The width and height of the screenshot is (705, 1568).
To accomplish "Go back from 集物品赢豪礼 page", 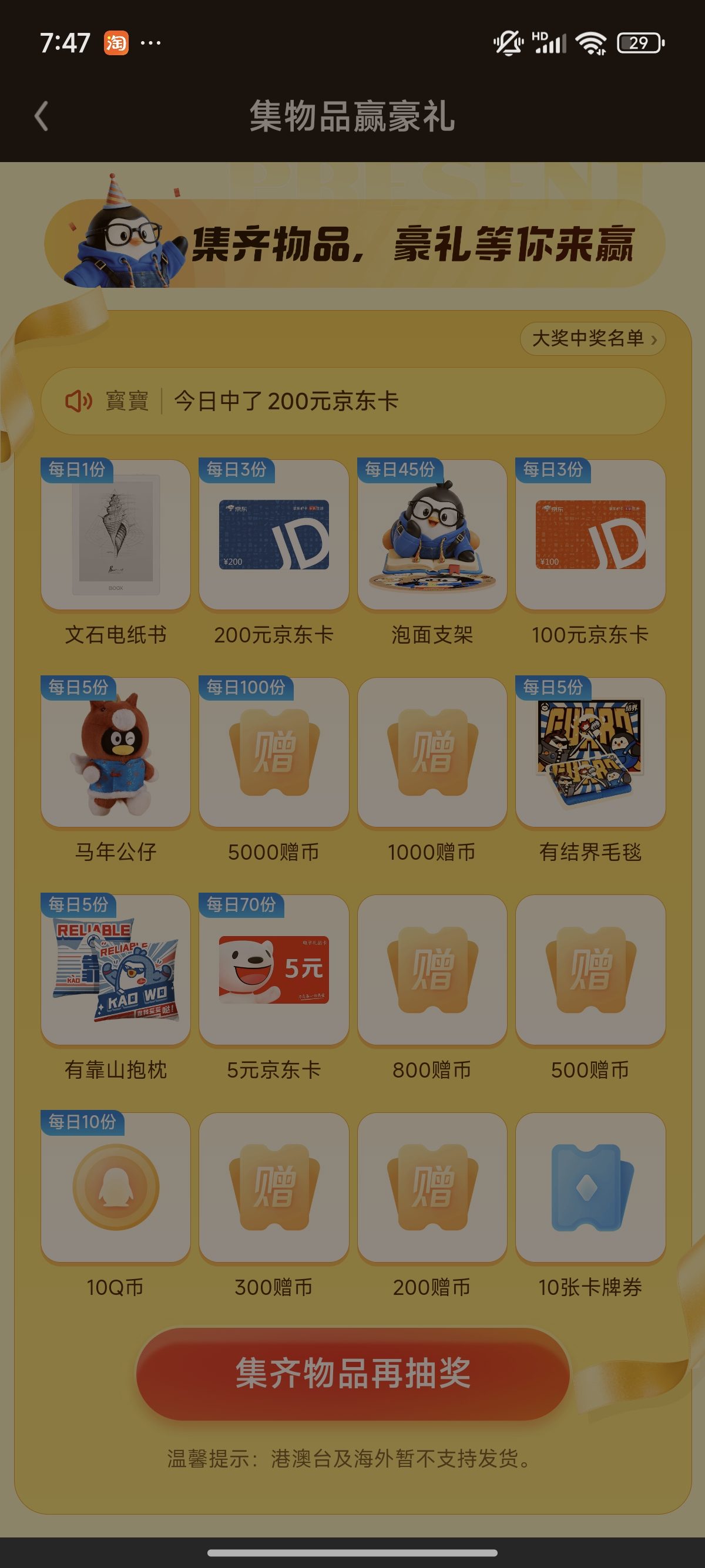I will (41, 116).
